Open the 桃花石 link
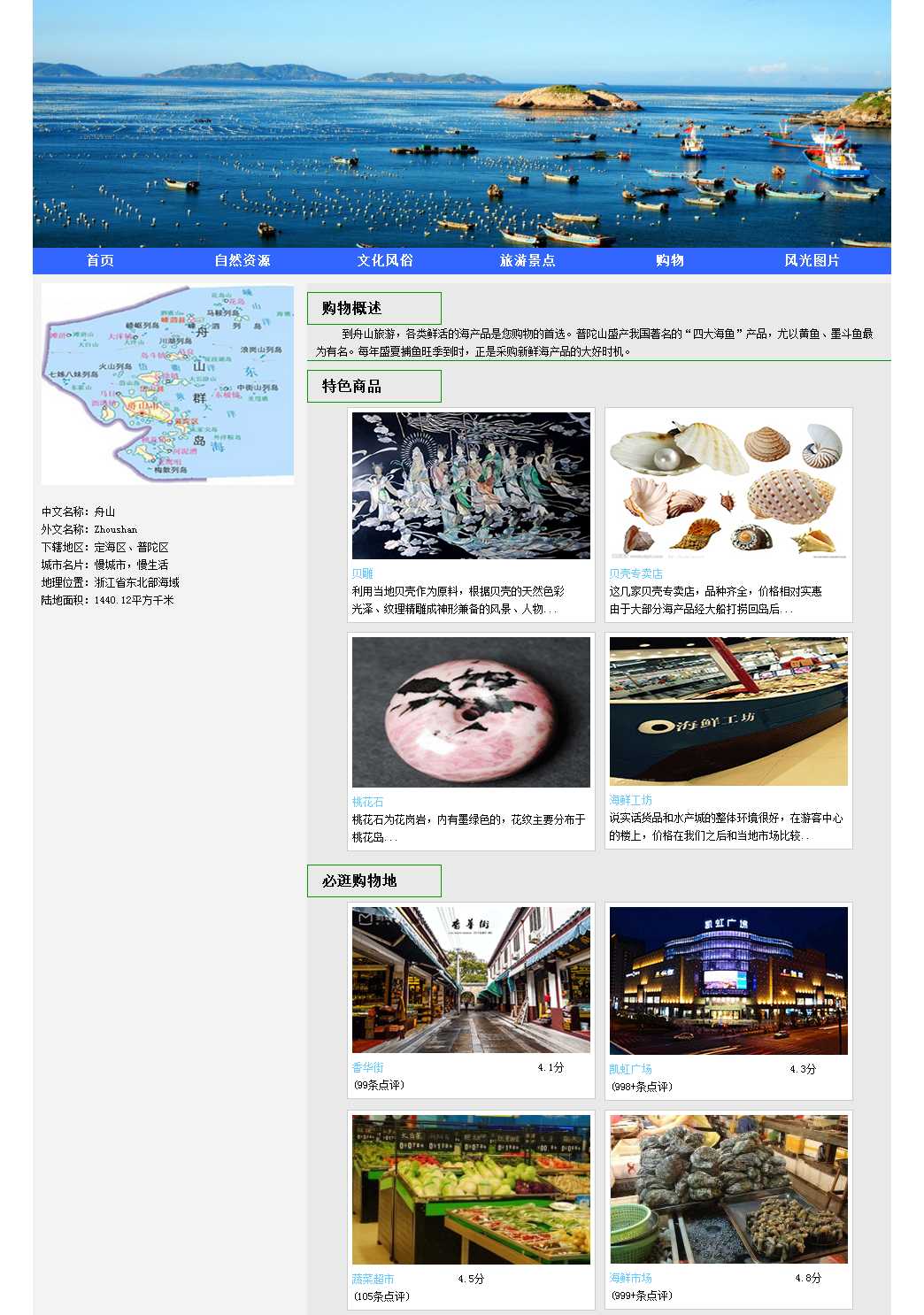This screenshot has height=1315, width=924. point(367,802)
